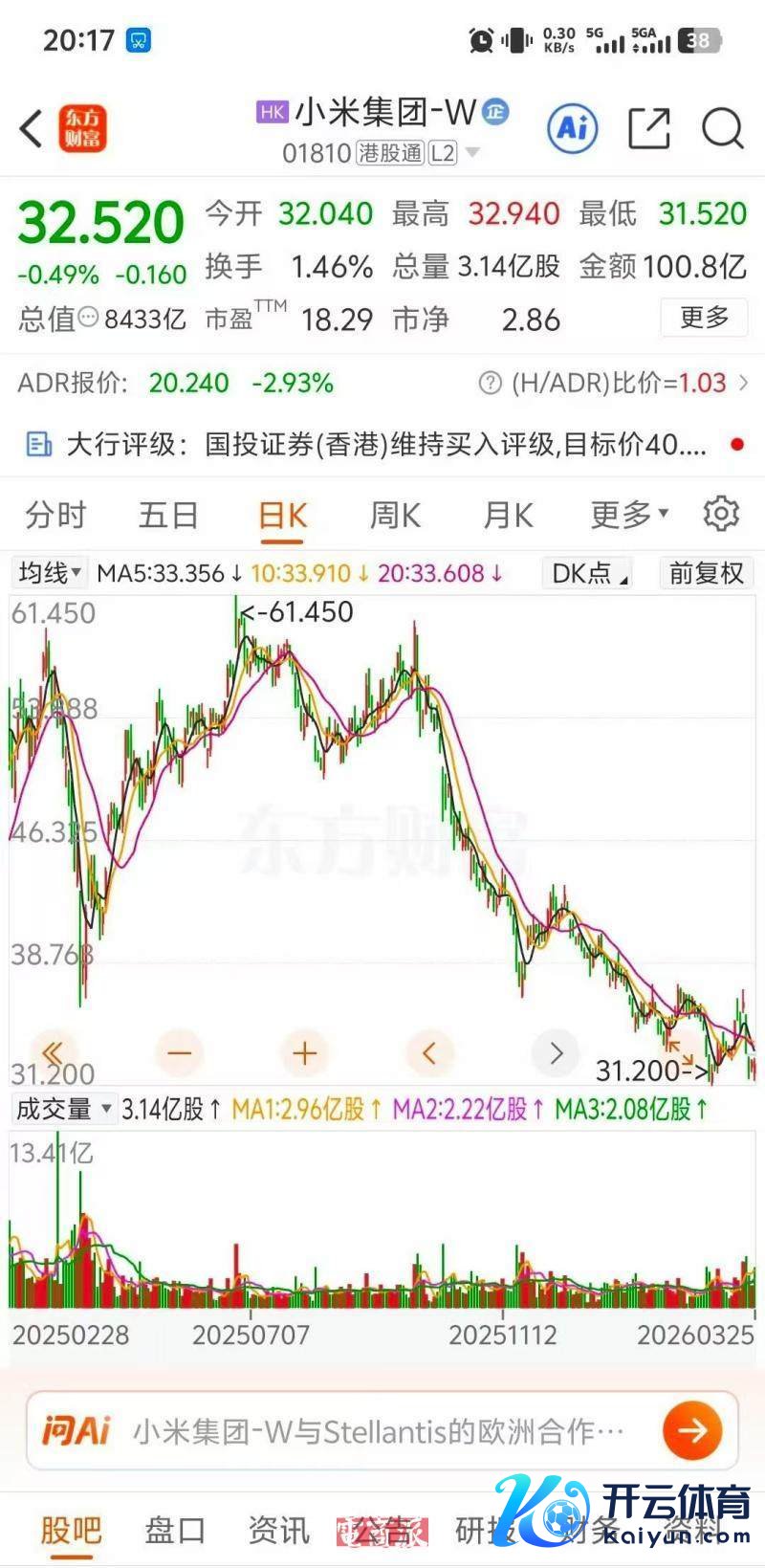This screenshot has width=765, height=1568.
Task: Open the AI assistant icon
Action: point(572,127)
